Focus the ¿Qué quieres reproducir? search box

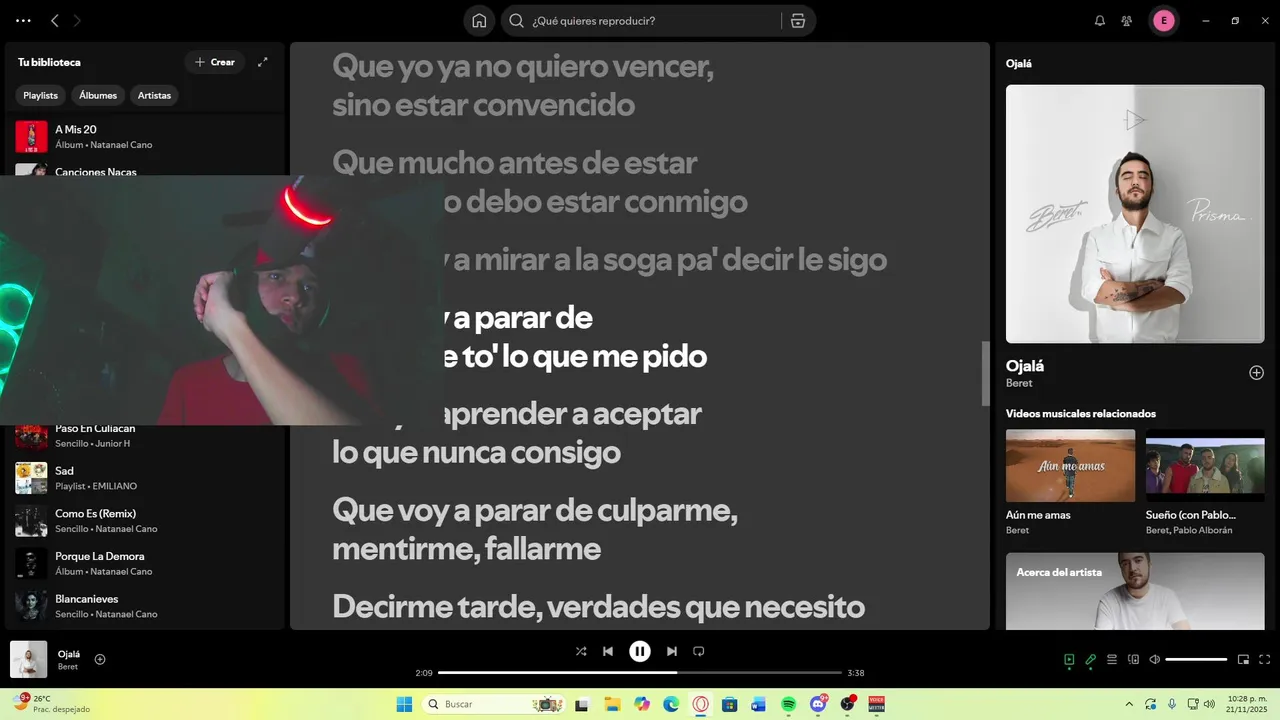pos(650,21)
